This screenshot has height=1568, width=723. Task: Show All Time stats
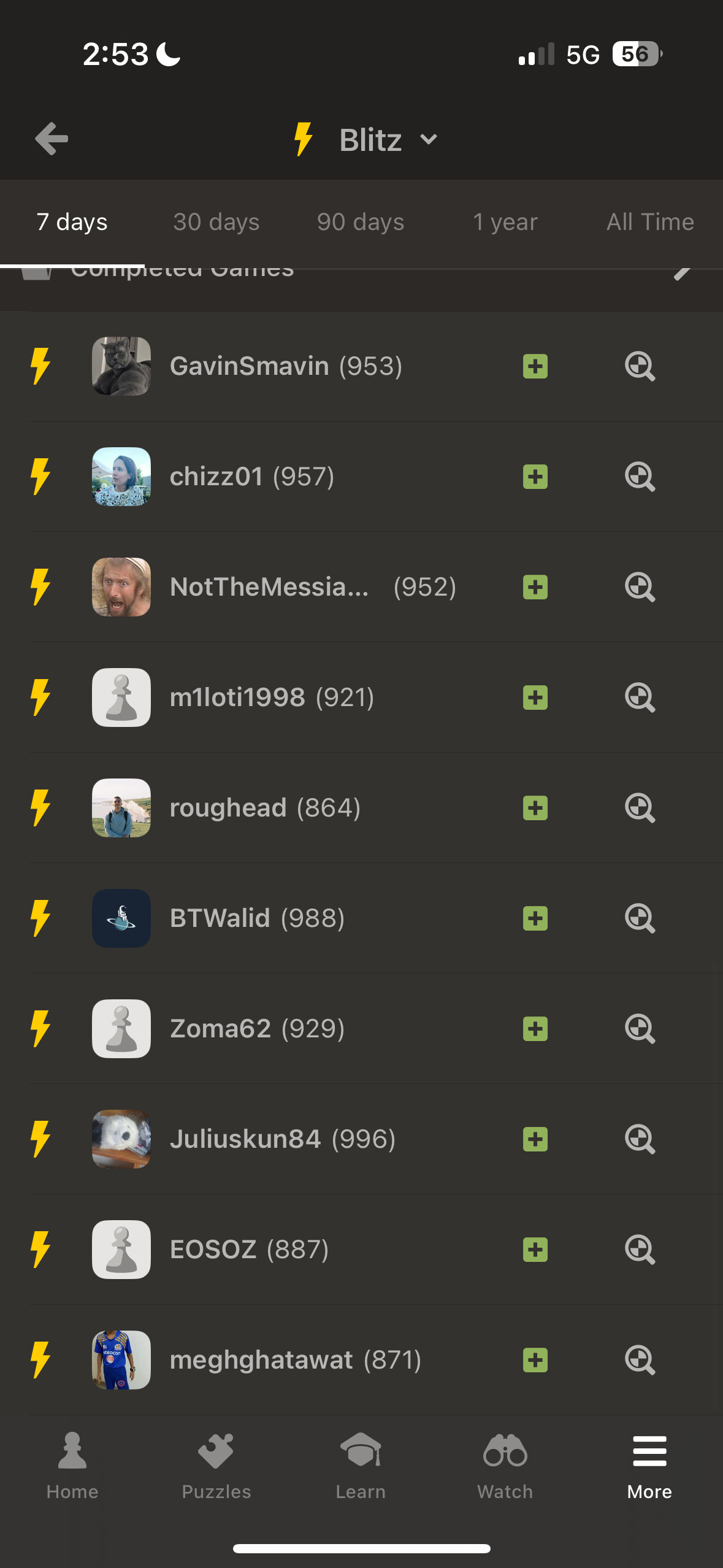(x=651, y=222)
